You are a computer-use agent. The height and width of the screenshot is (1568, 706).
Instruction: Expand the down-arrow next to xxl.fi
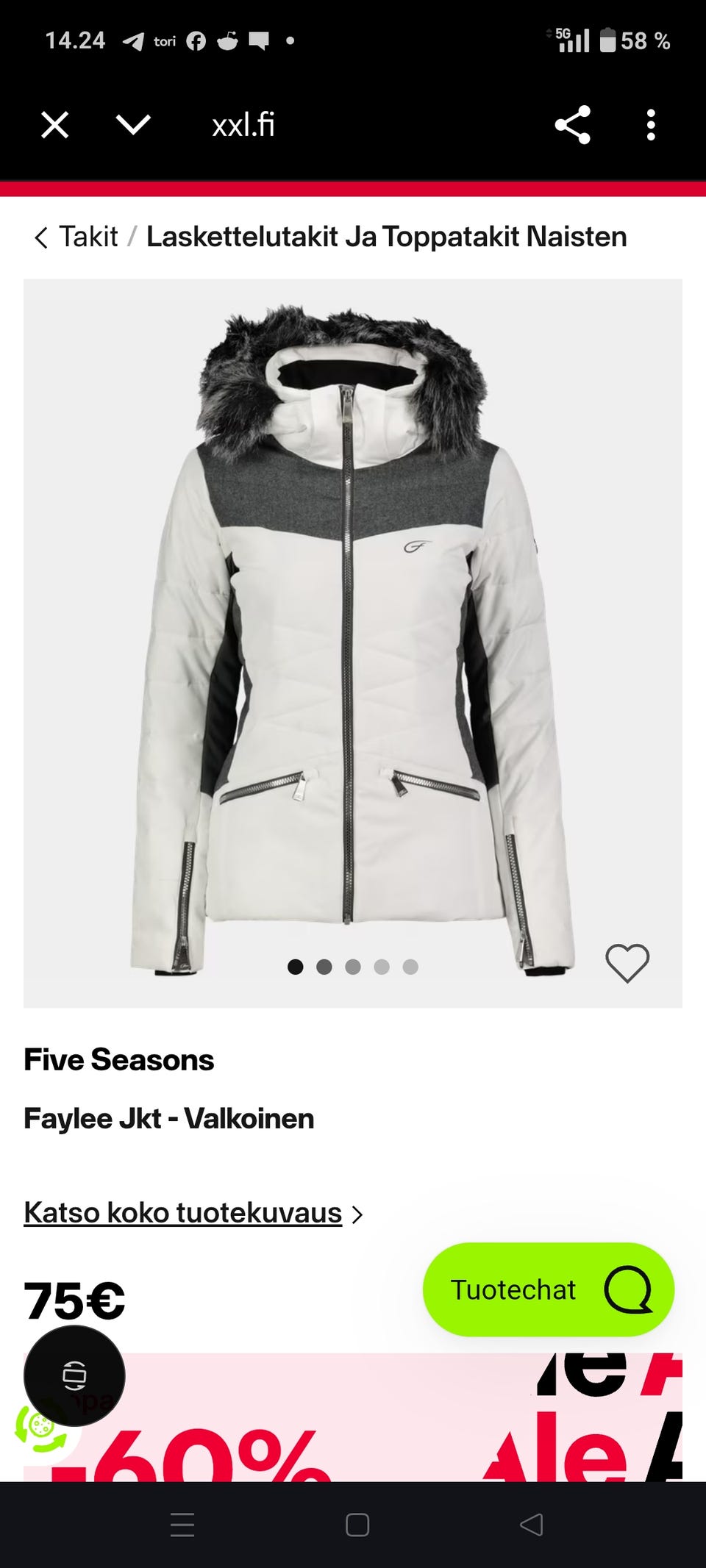tap(133, 125)
